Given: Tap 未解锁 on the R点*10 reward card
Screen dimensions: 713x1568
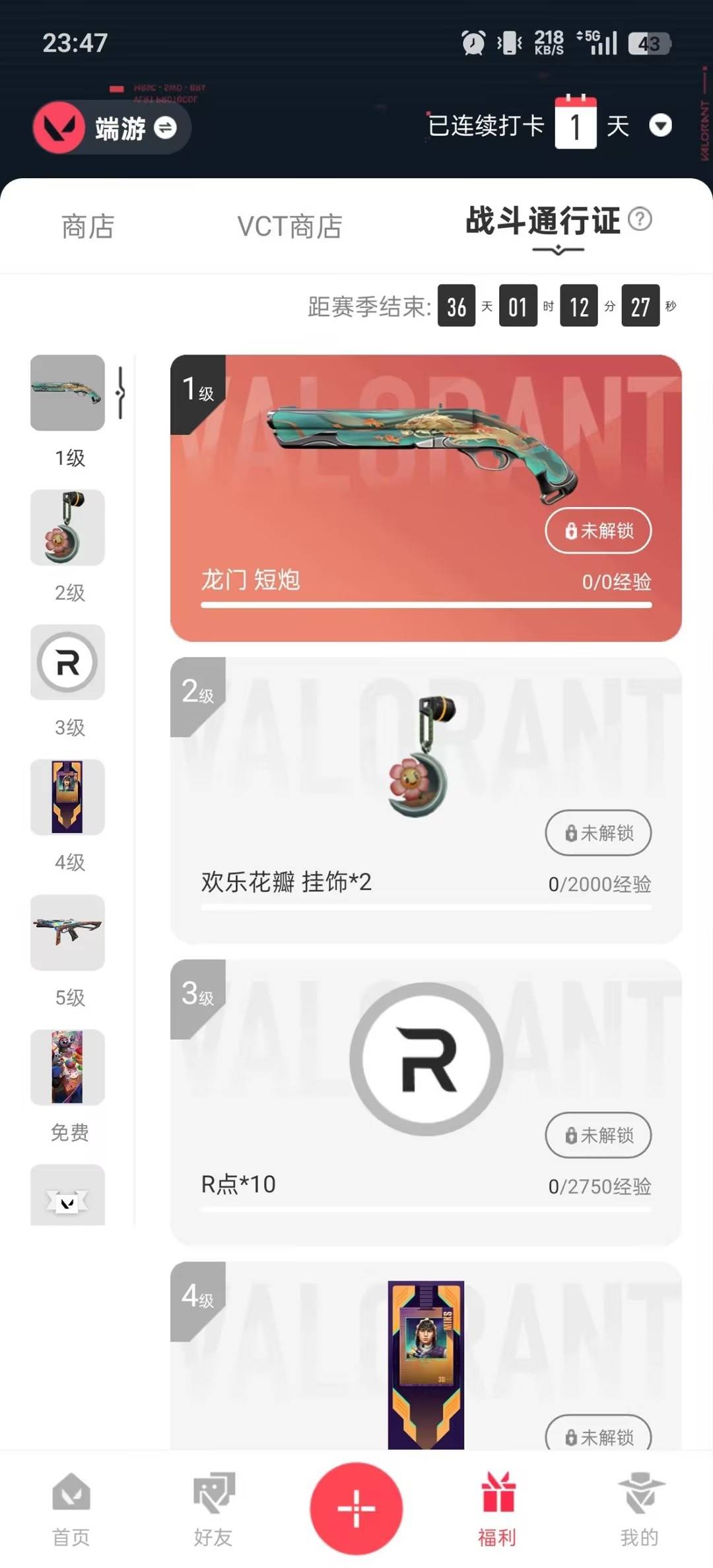Looking at the screenshot, I should pyautogui.click(x=597, y=1136).
